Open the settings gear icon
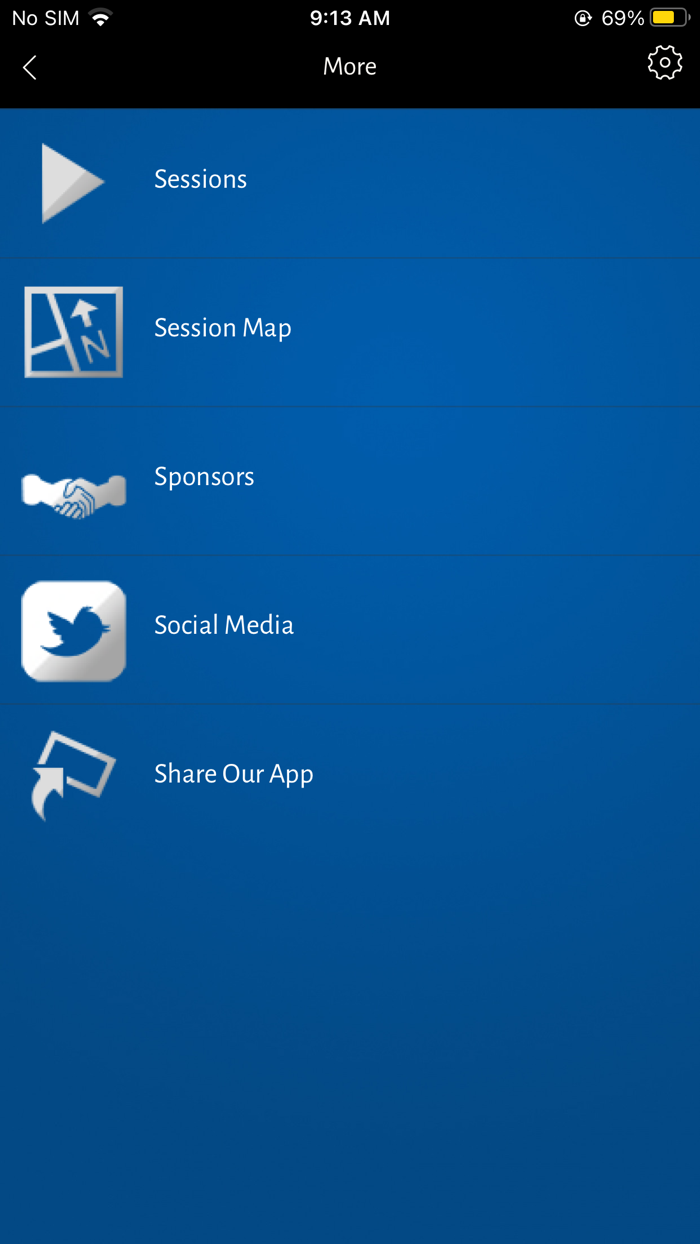The height and width of the screenshot is (1244, 700). click(664, 64)
